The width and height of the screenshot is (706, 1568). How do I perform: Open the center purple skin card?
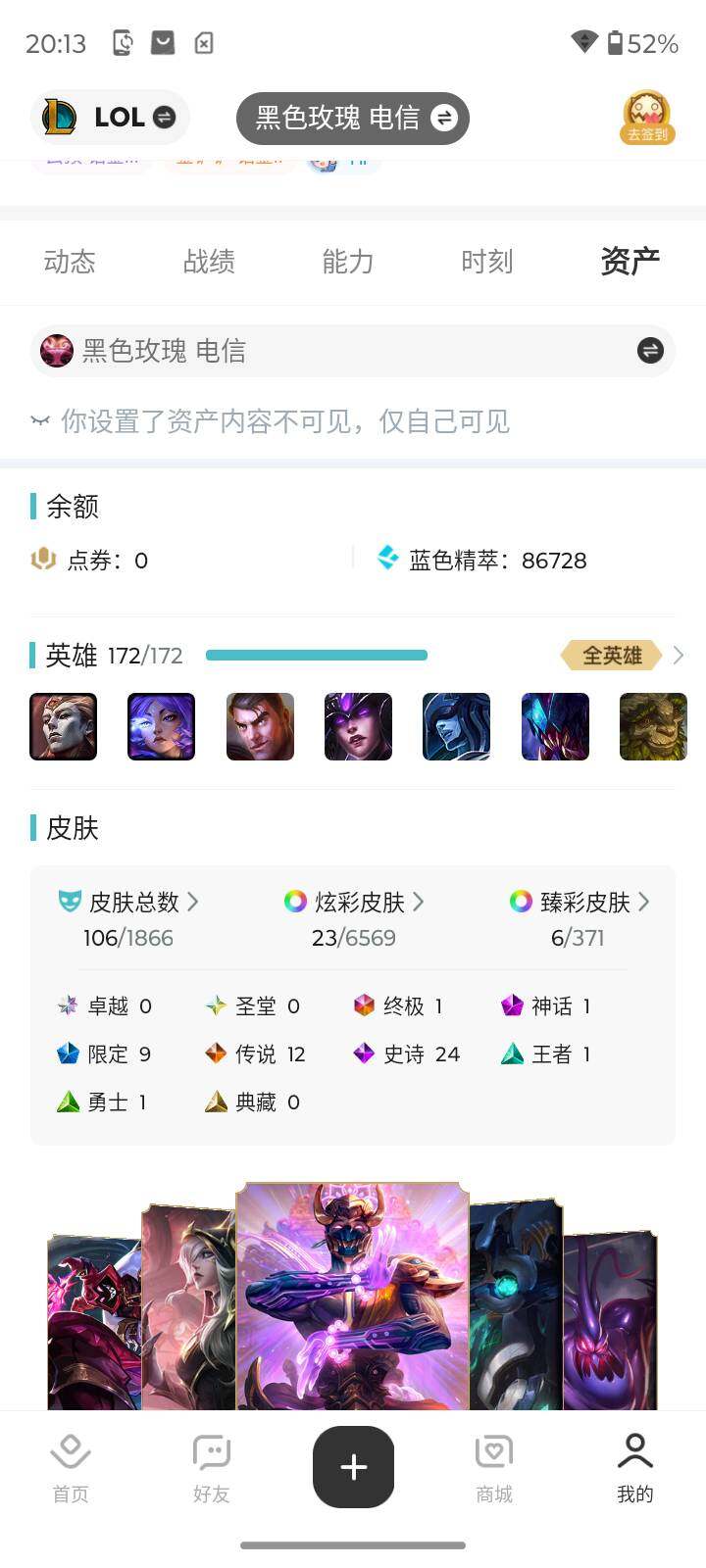[353, 1296]
